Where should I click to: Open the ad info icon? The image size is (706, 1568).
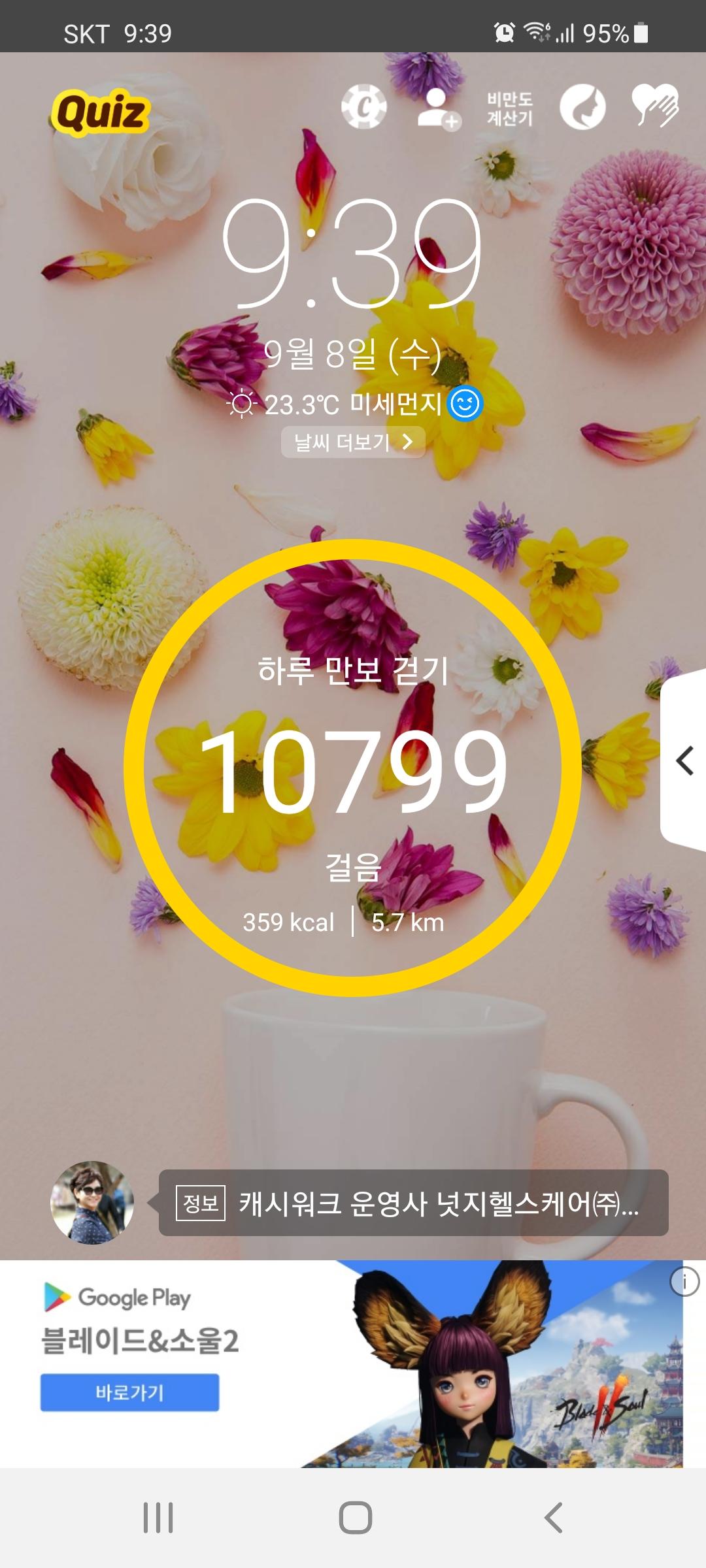684,1282
